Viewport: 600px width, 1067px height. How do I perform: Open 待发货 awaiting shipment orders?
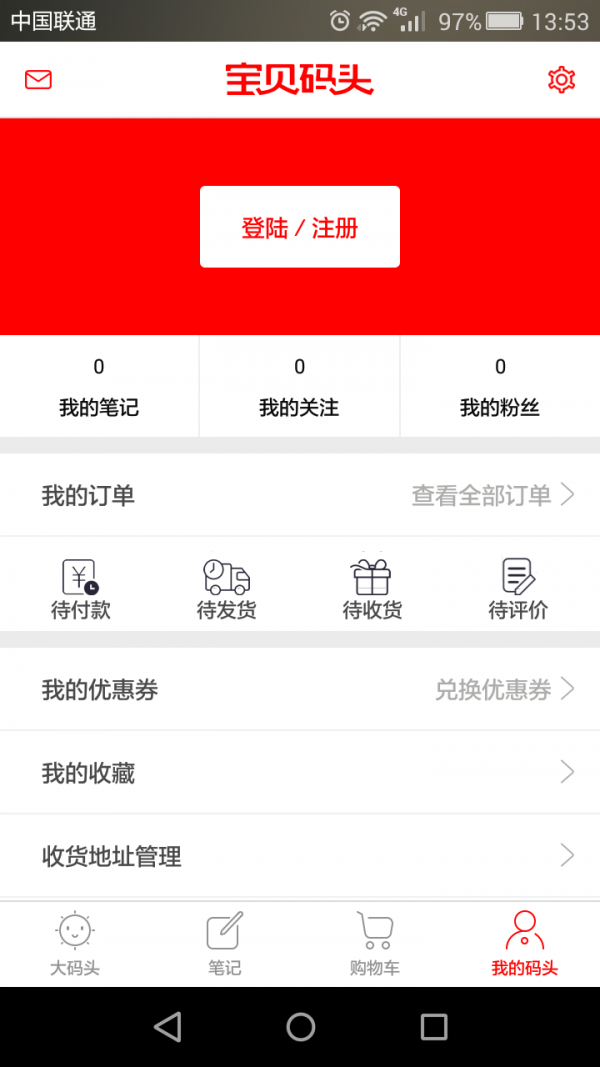tap(227, 590)
